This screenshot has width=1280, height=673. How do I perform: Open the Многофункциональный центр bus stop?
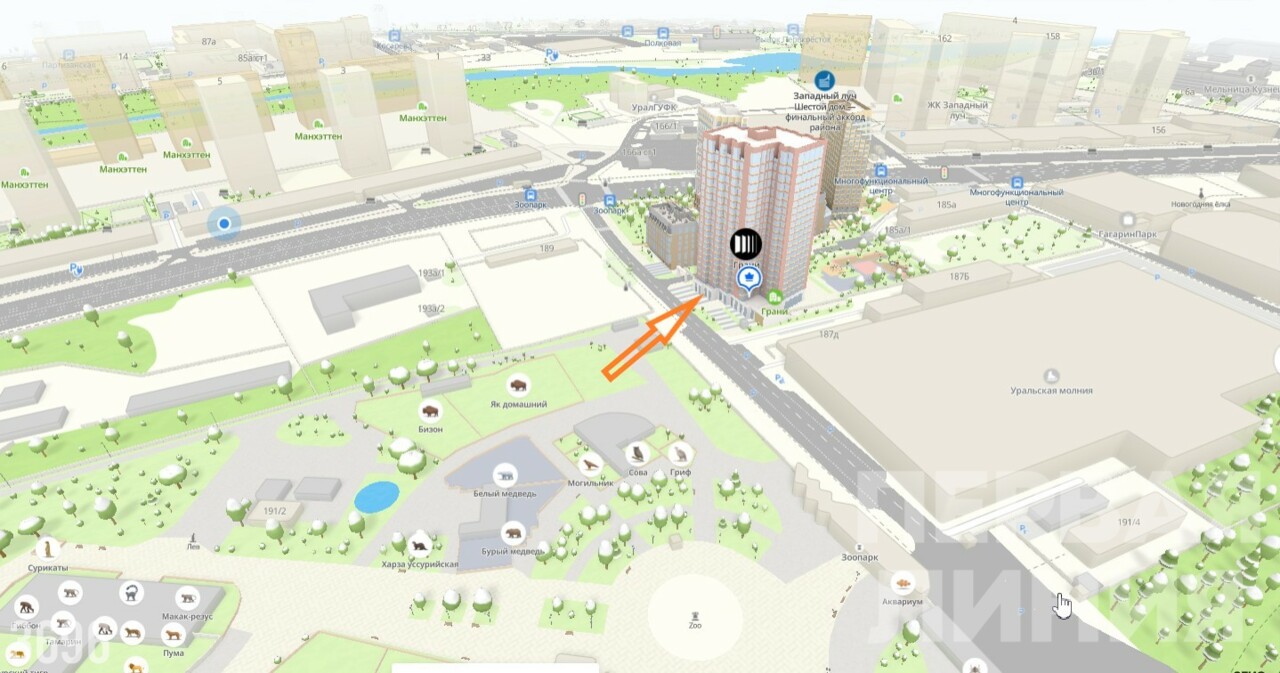tap(881, 170)
